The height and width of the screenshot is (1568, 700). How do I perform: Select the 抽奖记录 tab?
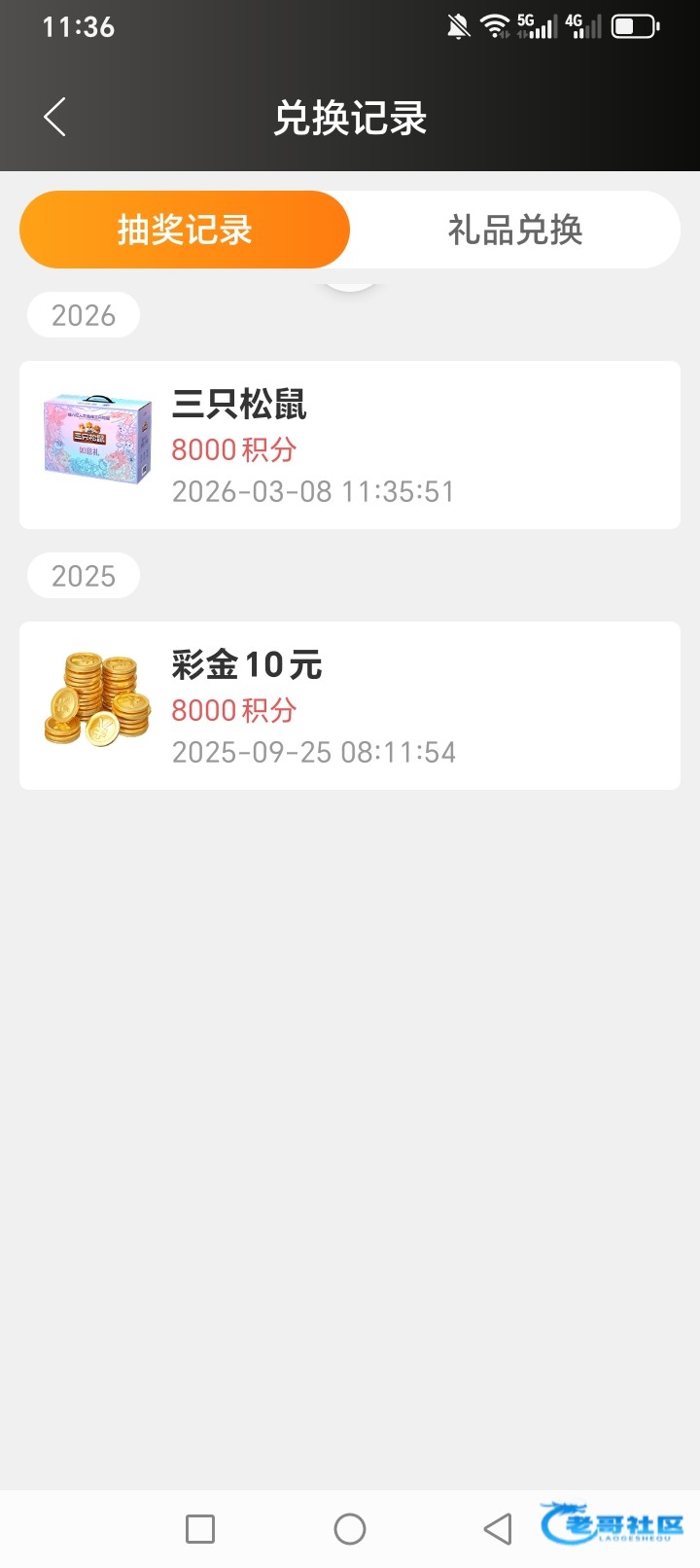coord(185,230)
